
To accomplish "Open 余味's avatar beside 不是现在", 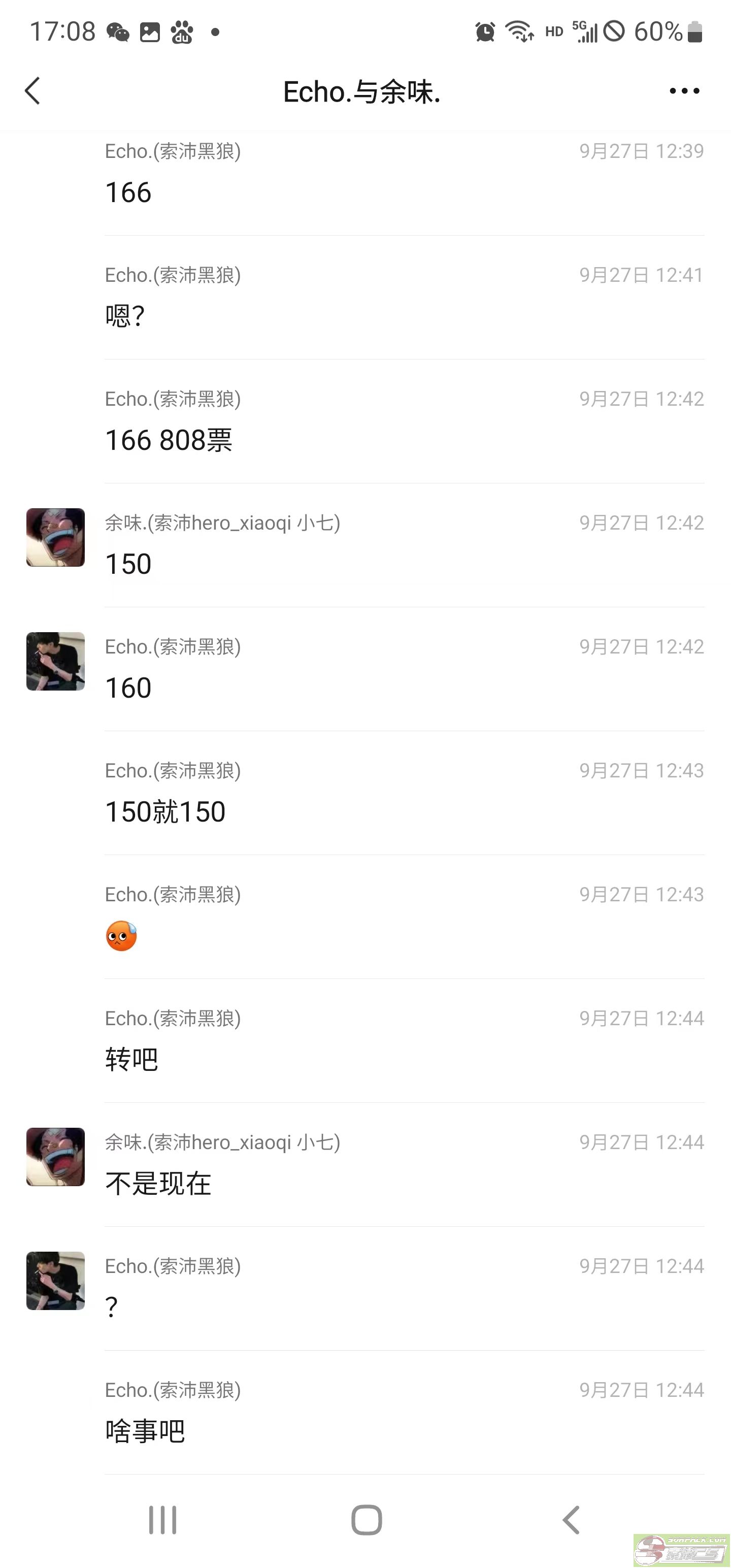I will click(55, 1157).
